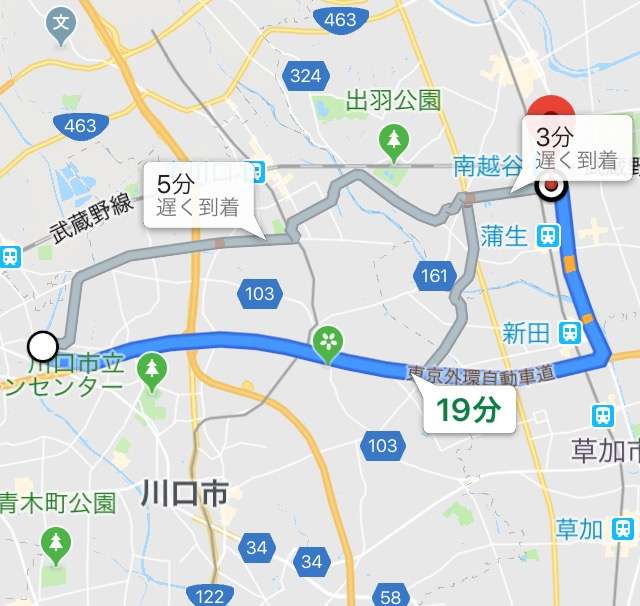Screen dimensions: 640x606
Task: Open 出羽公園 park marker
Action: [x=395, y=137]
